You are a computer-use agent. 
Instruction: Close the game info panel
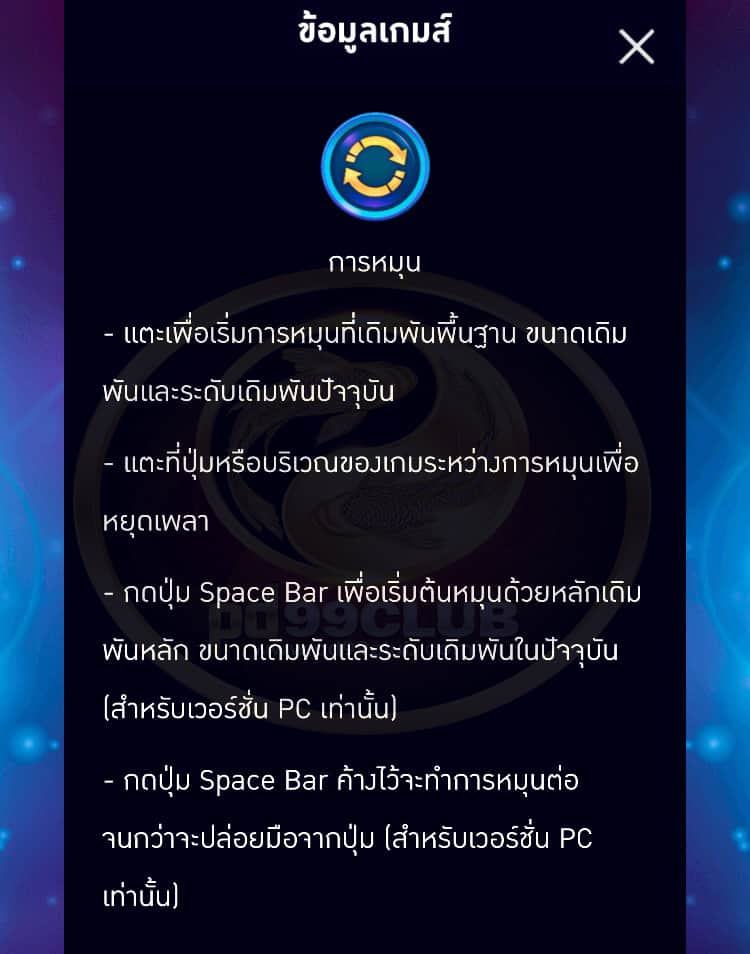[x=636, y=47]
